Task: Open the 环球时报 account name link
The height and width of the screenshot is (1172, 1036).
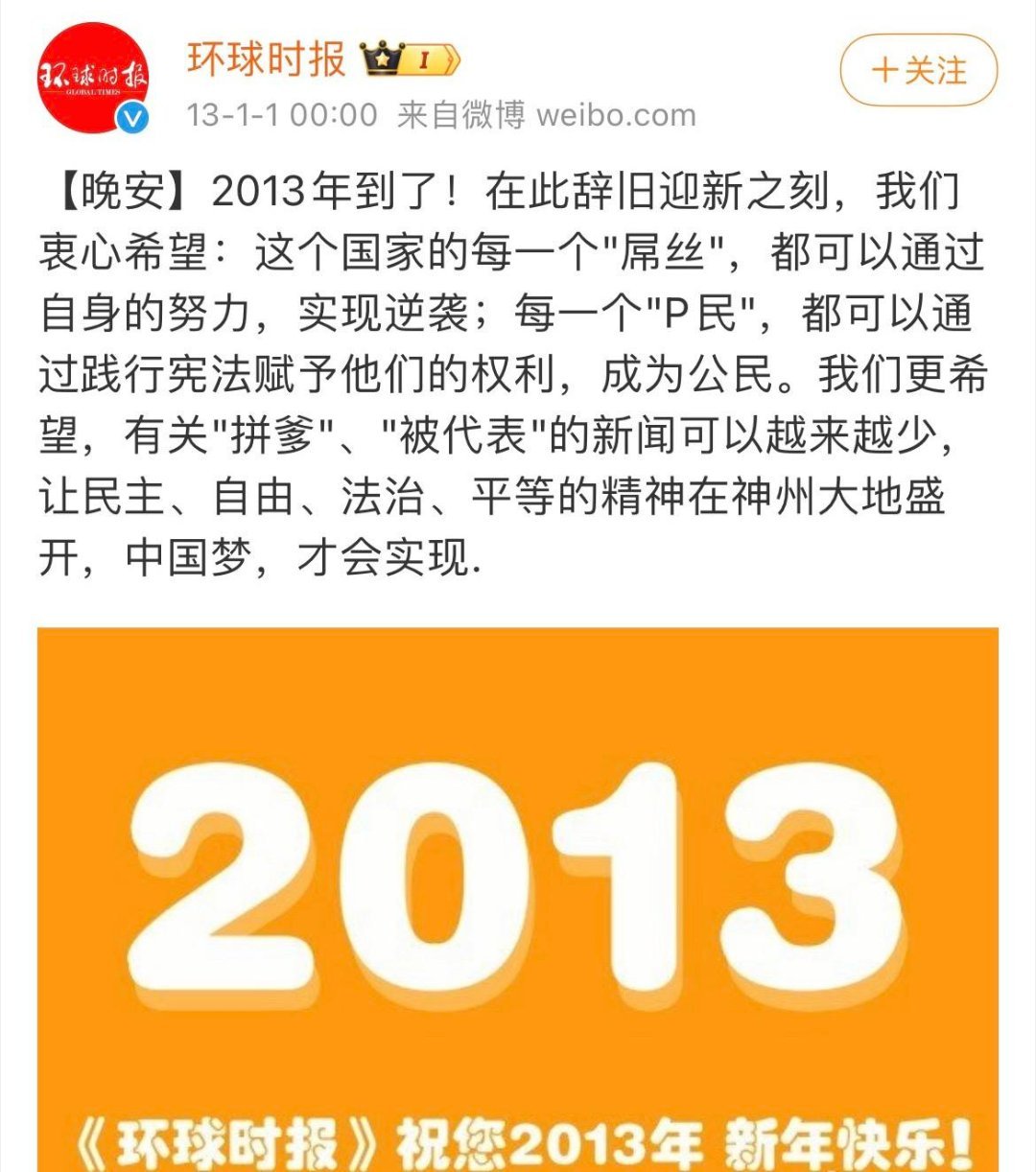Action: coord(266,59)
